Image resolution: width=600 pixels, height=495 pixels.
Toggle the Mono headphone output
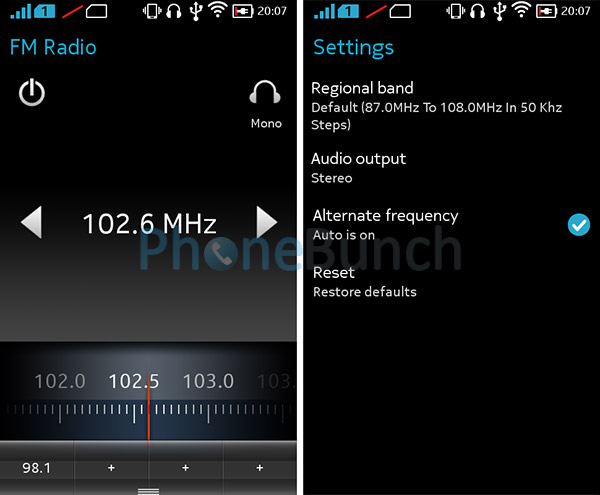coord(265,101)
